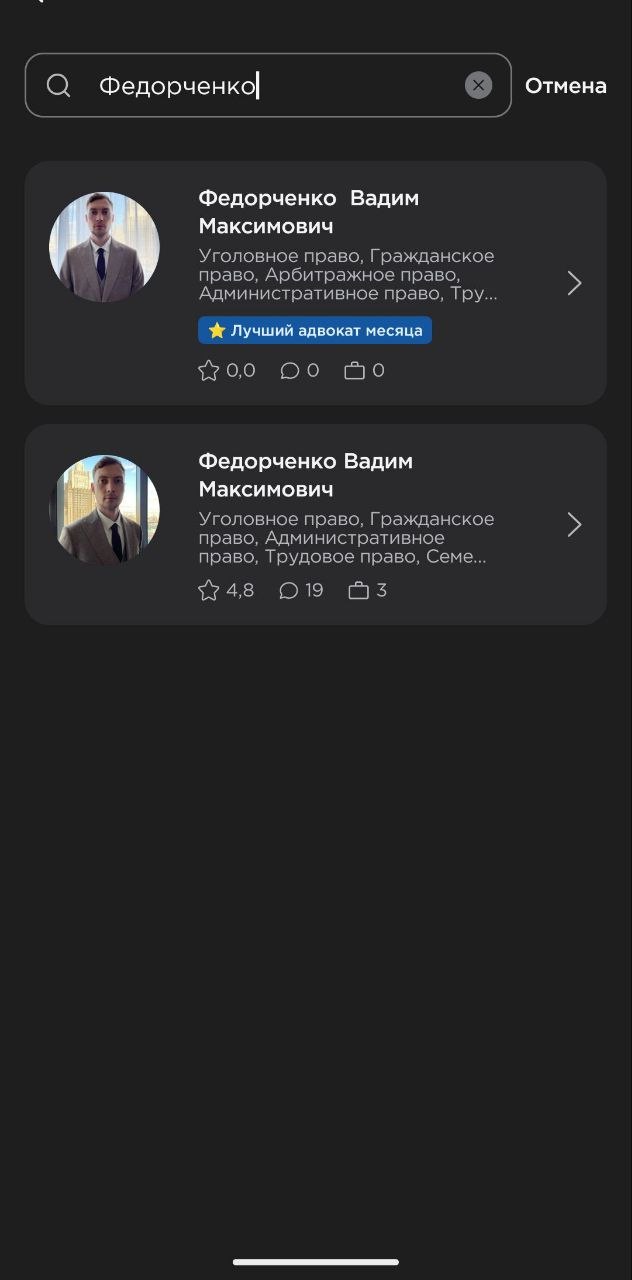Tap Отмена to cancel the search
632x1280 pixels.
click(565, 86)
